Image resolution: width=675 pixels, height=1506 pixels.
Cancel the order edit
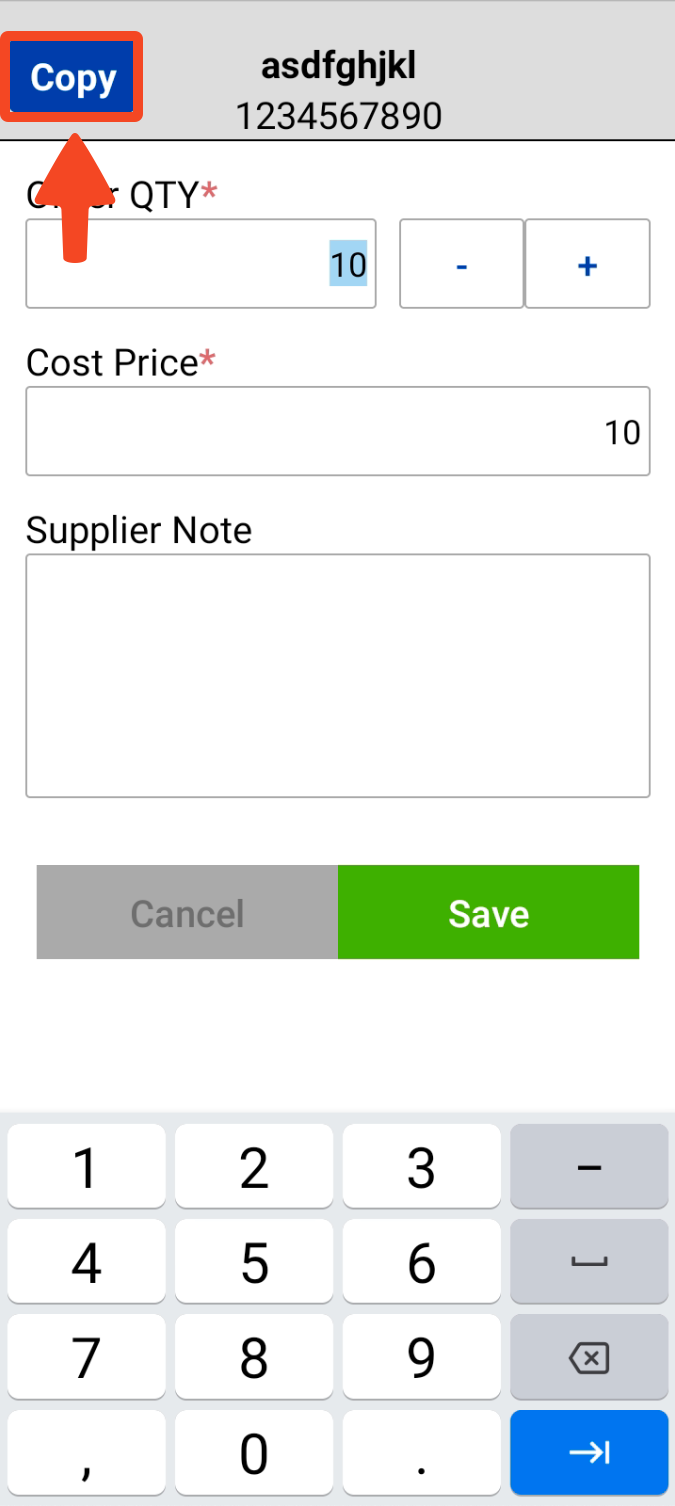(x=187, y=912)
